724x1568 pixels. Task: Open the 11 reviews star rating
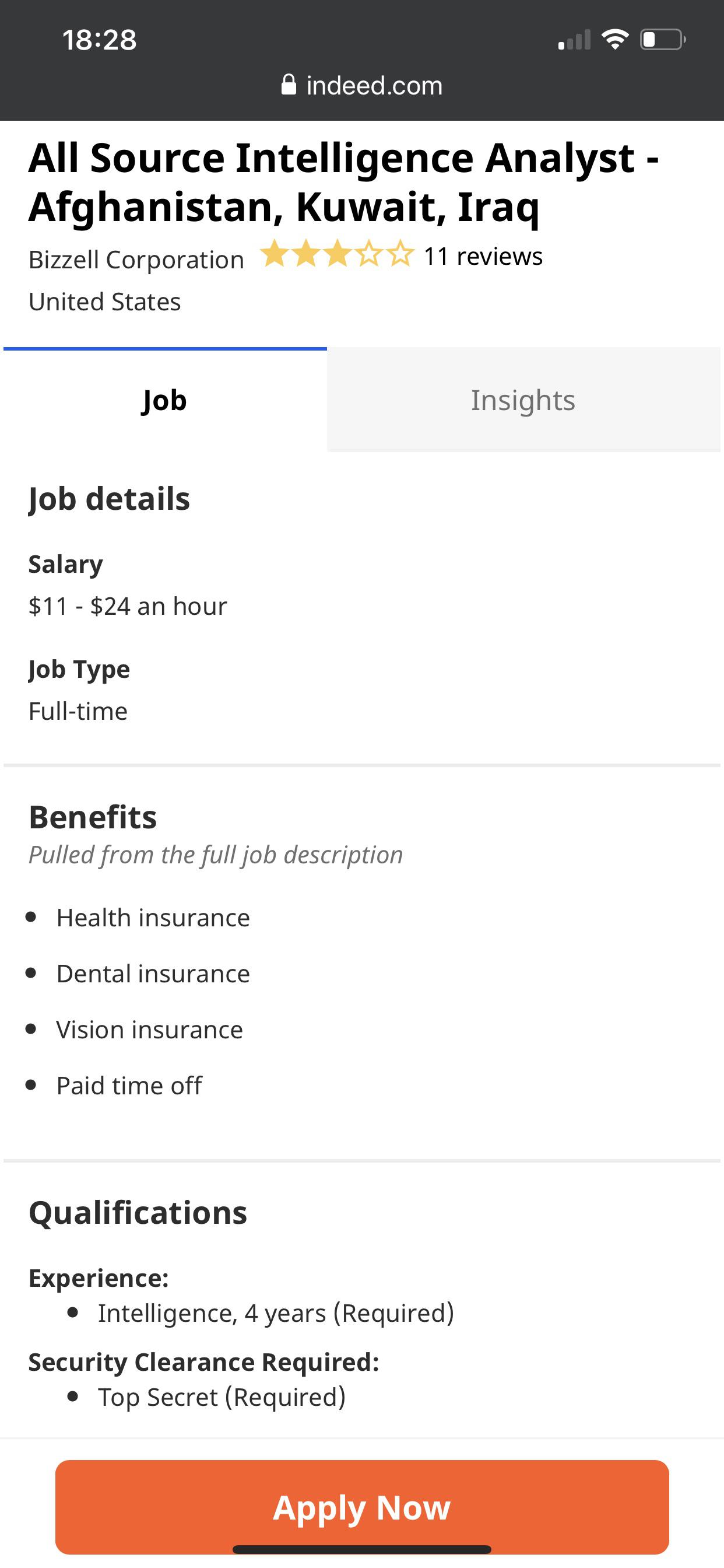pos(402,256)
